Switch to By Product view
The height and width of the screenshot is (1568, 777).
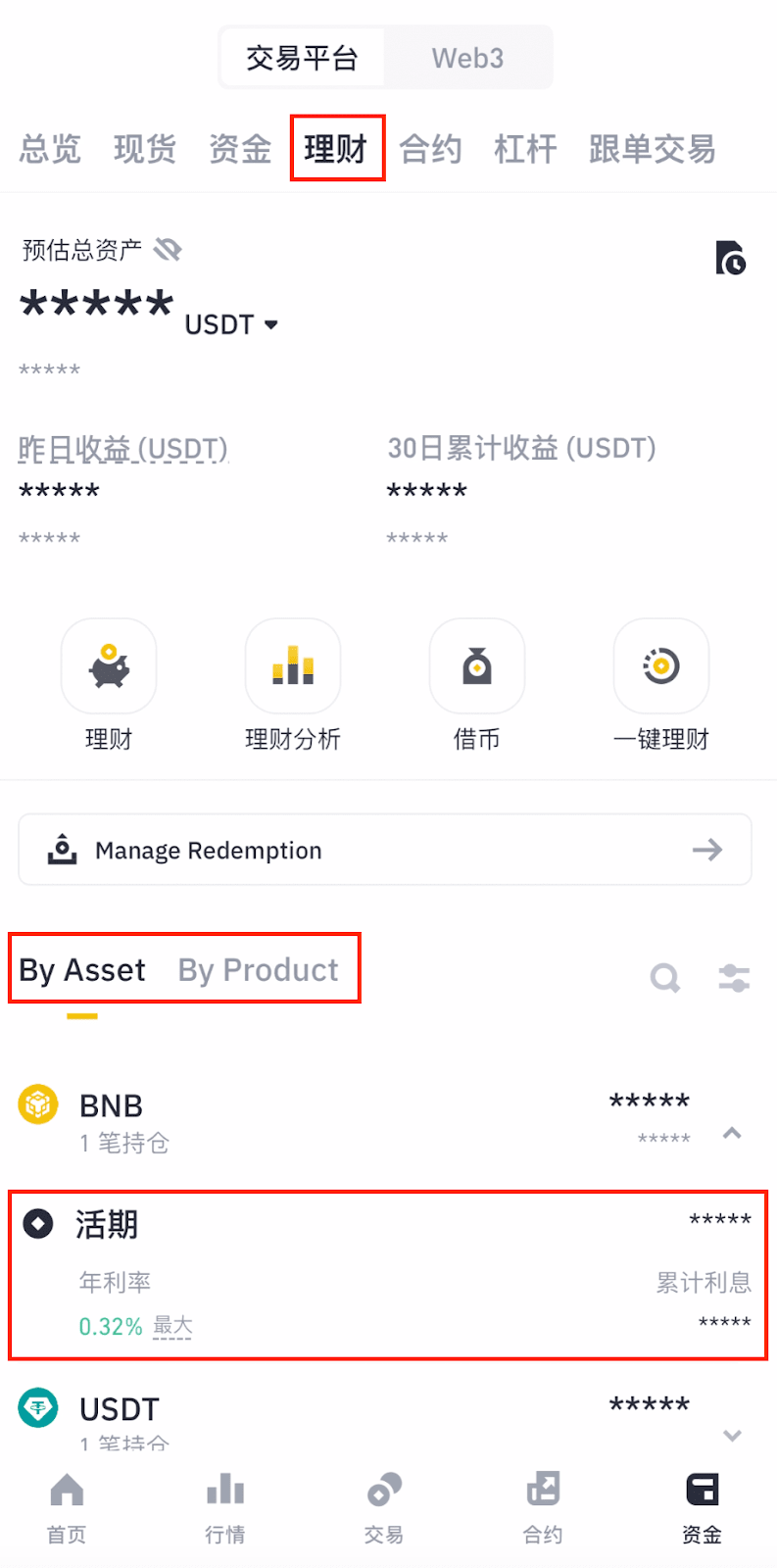[258, 970]
